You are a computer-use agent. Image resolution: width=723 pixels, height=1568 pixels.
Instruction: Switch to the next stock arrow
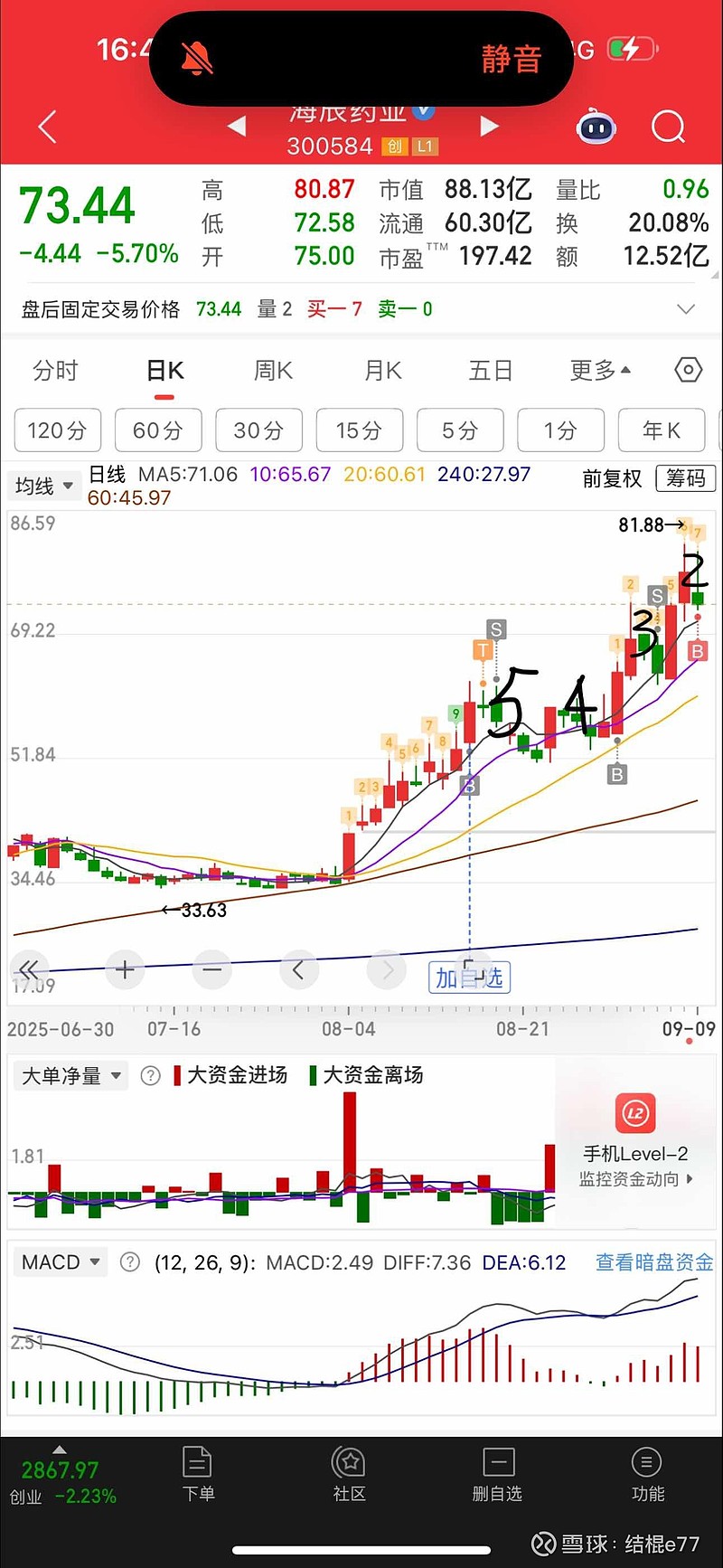point(489,127)
